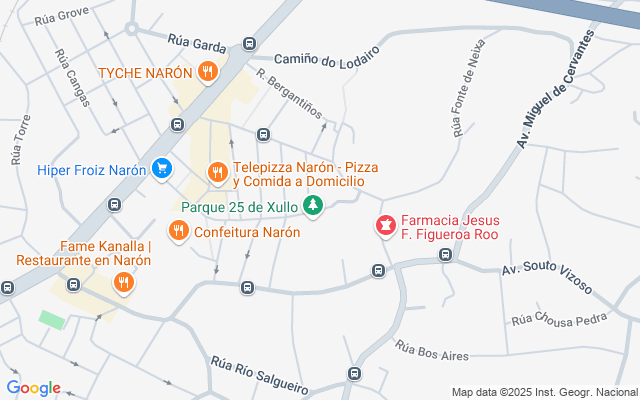Image resolution: width=640 pixels, height=400 pixels.
Task: Select the Confeitura Narón marker
Action: [179, 232]
